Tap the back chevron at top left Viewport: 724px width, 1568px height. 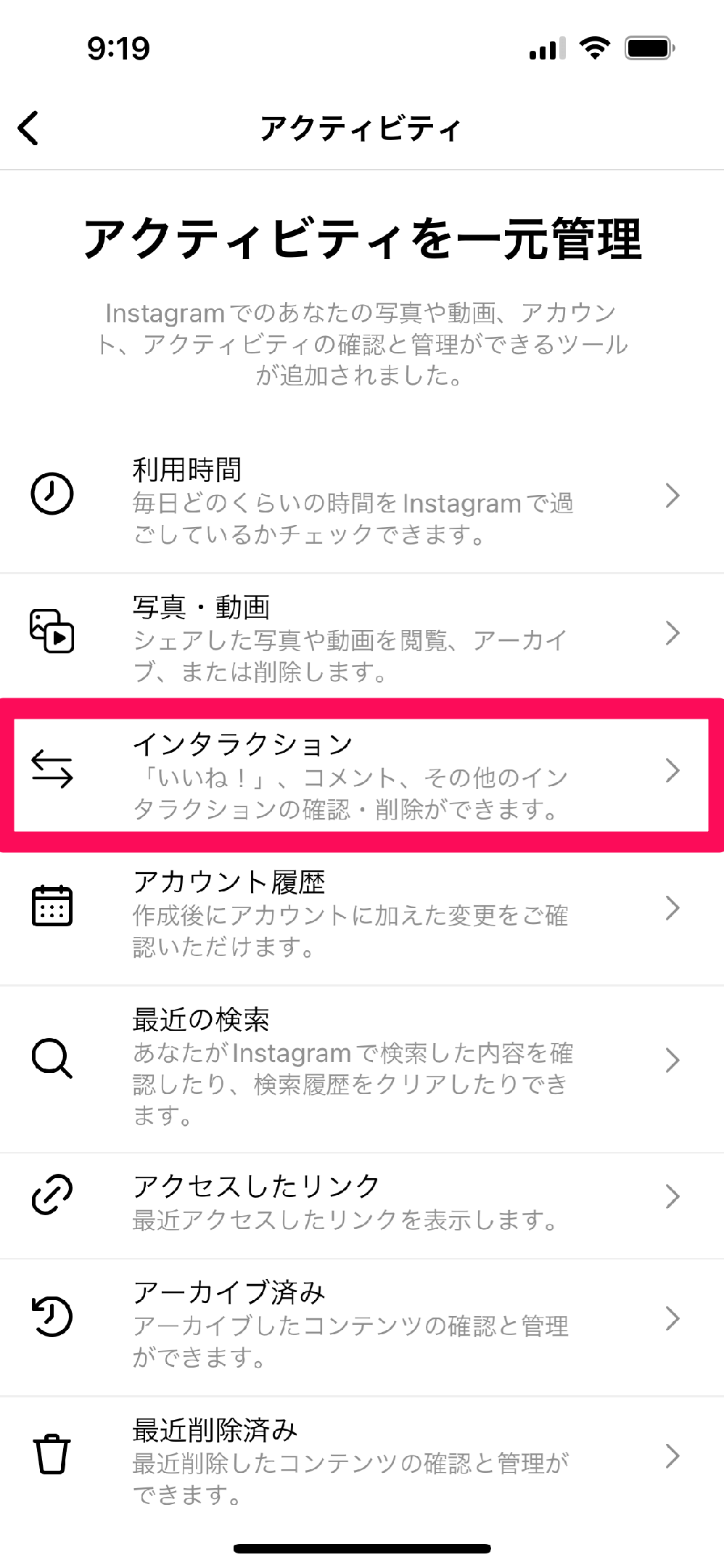point(29,127)
